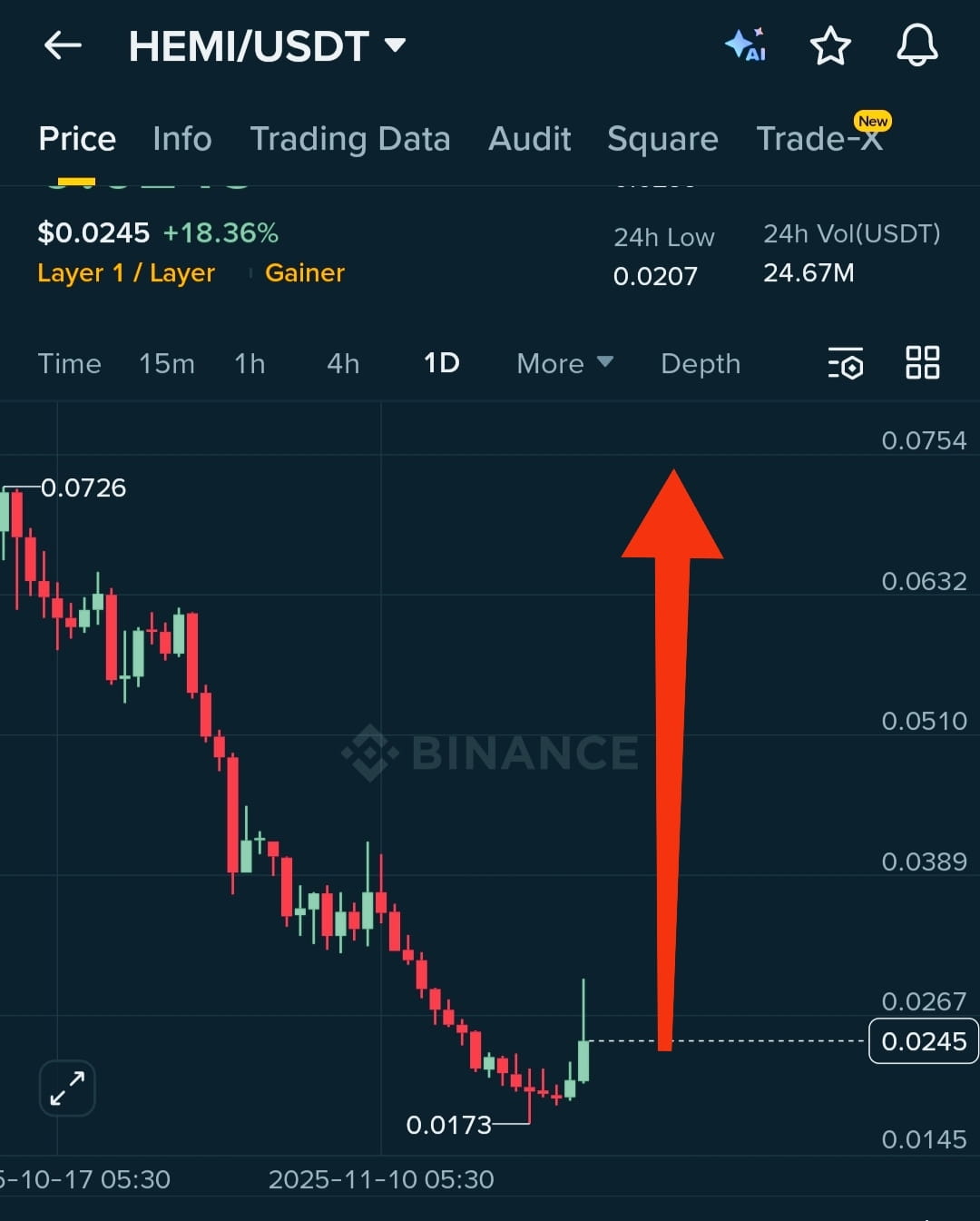Select the Time chart view
The height and width of the screenshot is (1221, 980).
69,363
